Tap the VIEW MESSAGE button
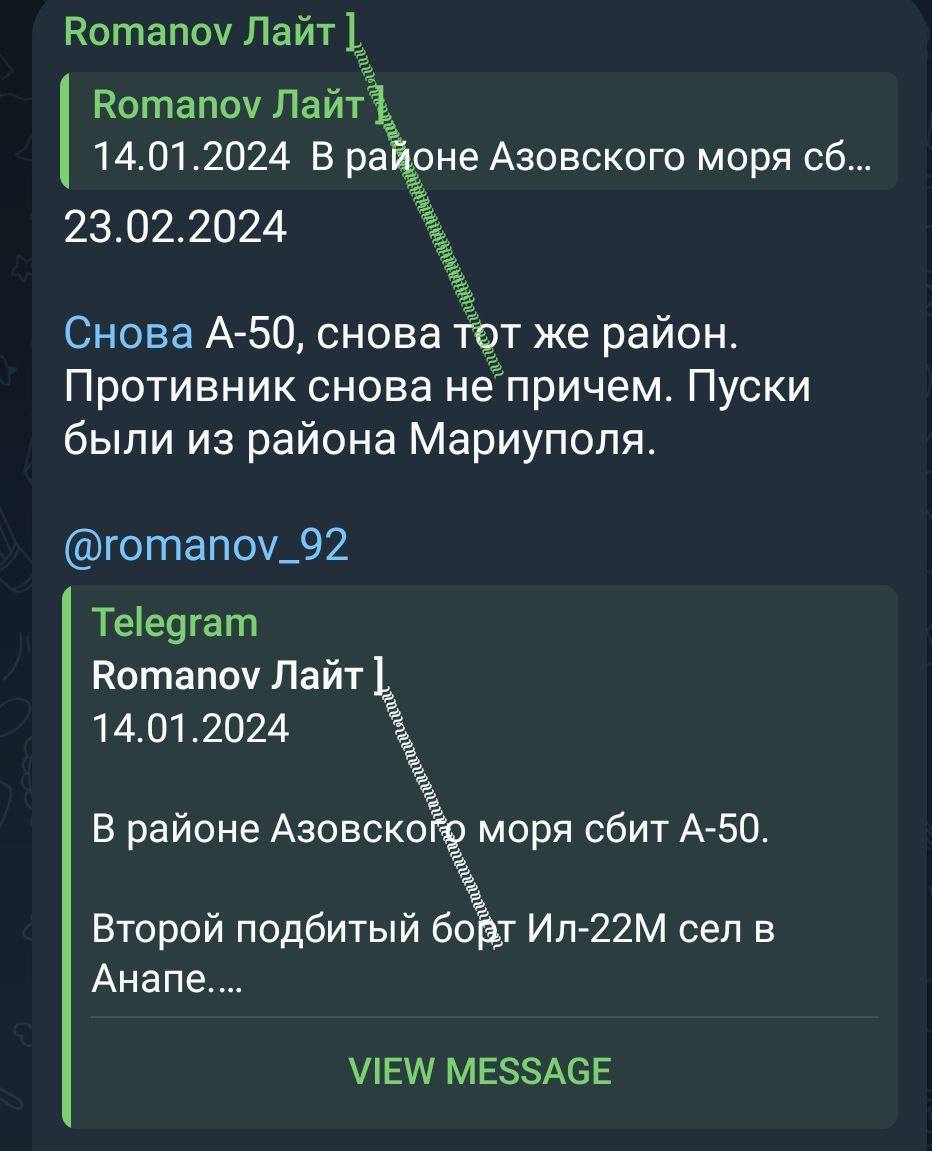The width and height of the screenshot is (932, 1151). click(480, 1071)
